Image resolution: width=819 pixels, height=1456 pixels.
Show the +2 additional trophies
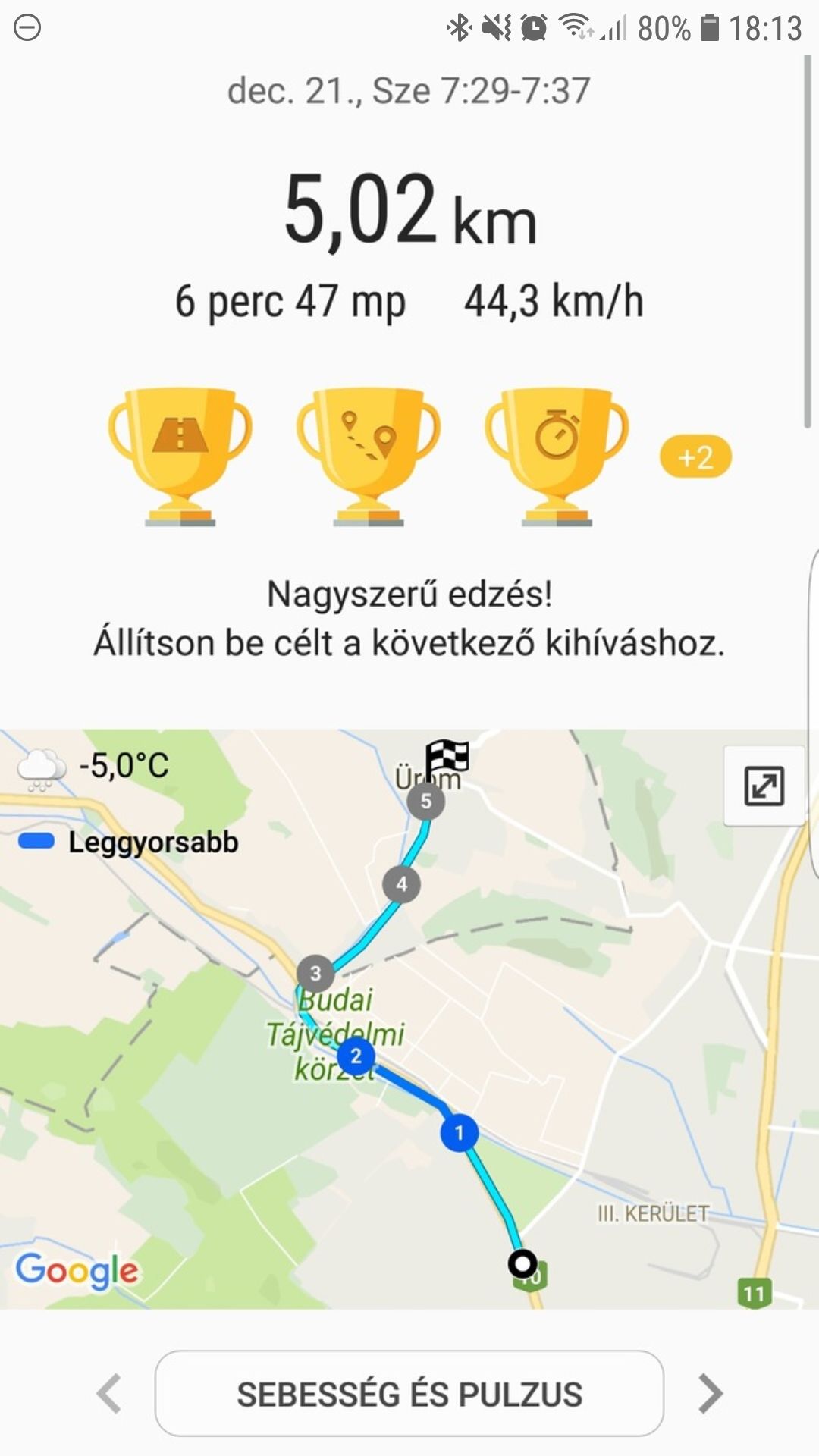click(x=695, y=457)
